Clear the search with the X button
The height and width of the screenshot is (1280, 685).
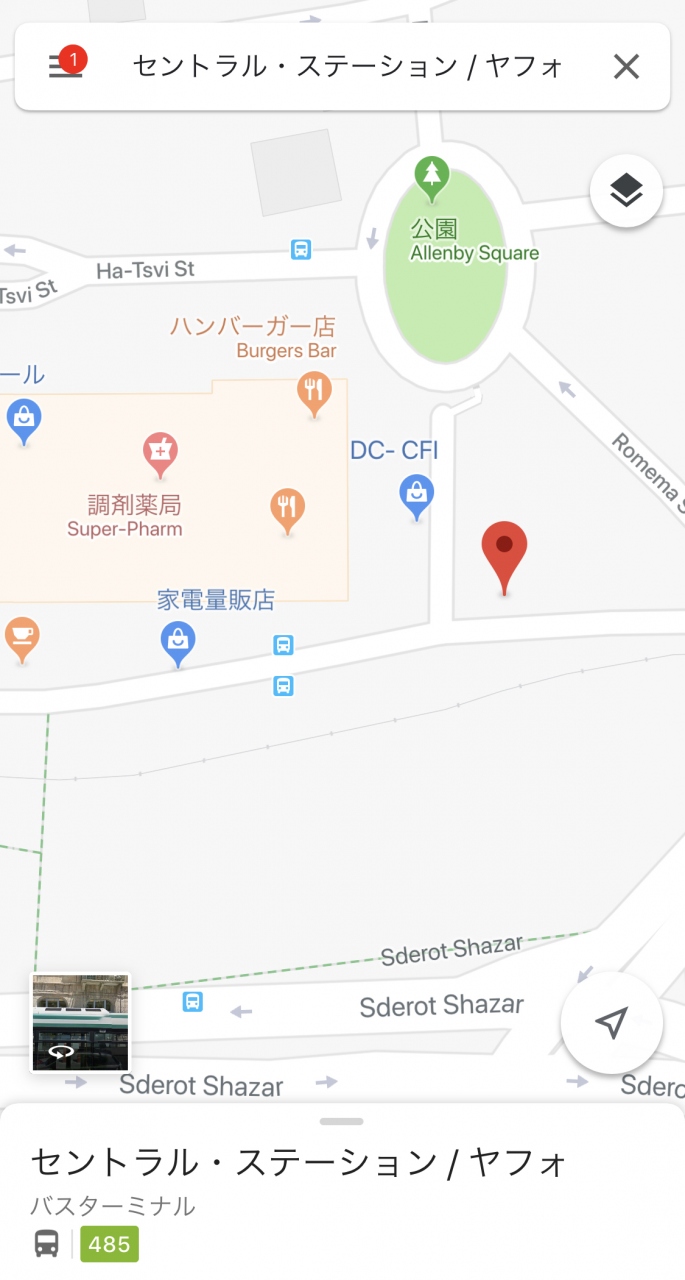click(626, 67)
